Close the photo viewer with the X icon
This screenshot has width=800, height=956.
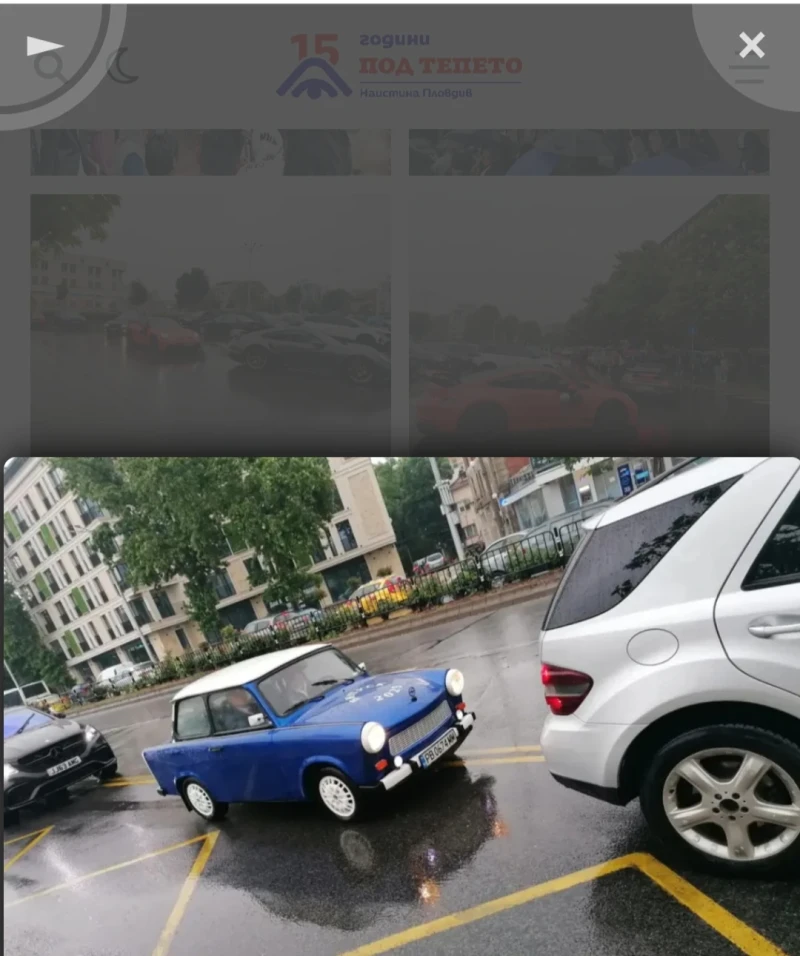(x=751, y=45)
